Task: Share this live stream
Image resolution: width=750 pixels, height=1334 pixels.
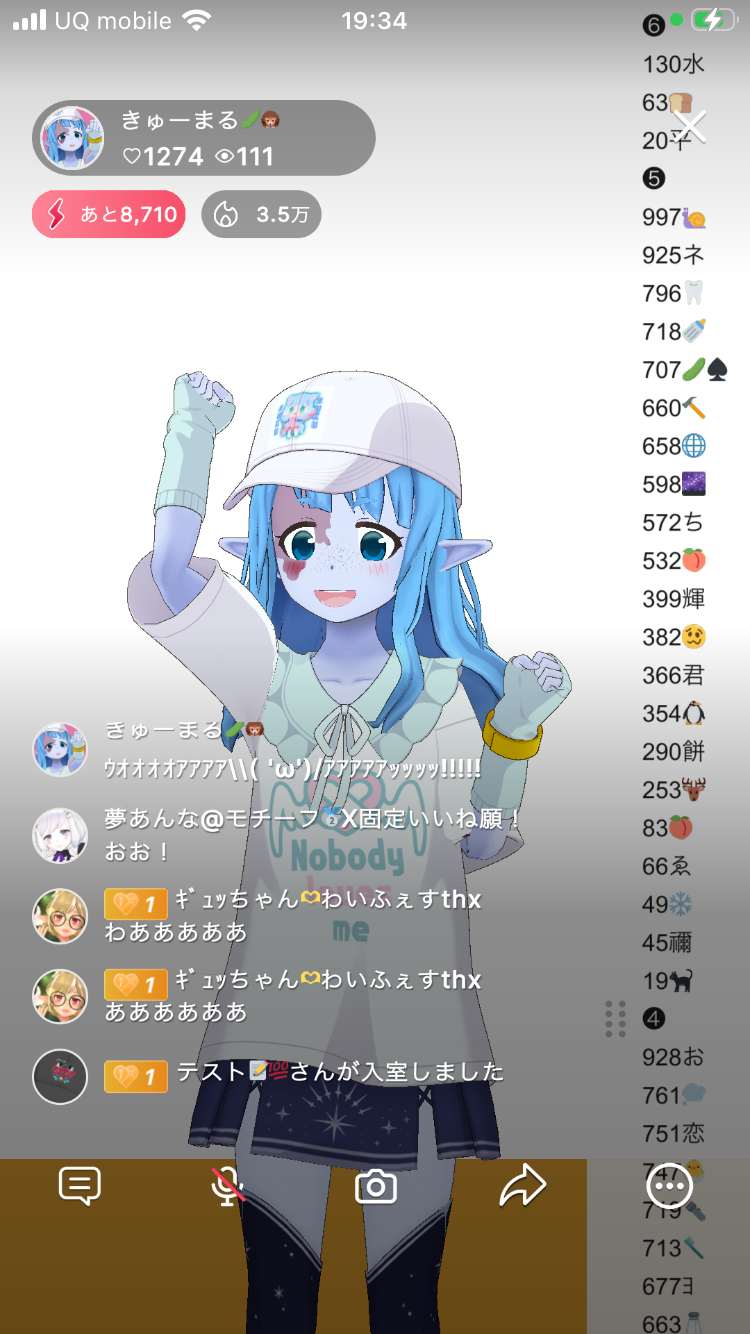Action: tap(522, 1187)
